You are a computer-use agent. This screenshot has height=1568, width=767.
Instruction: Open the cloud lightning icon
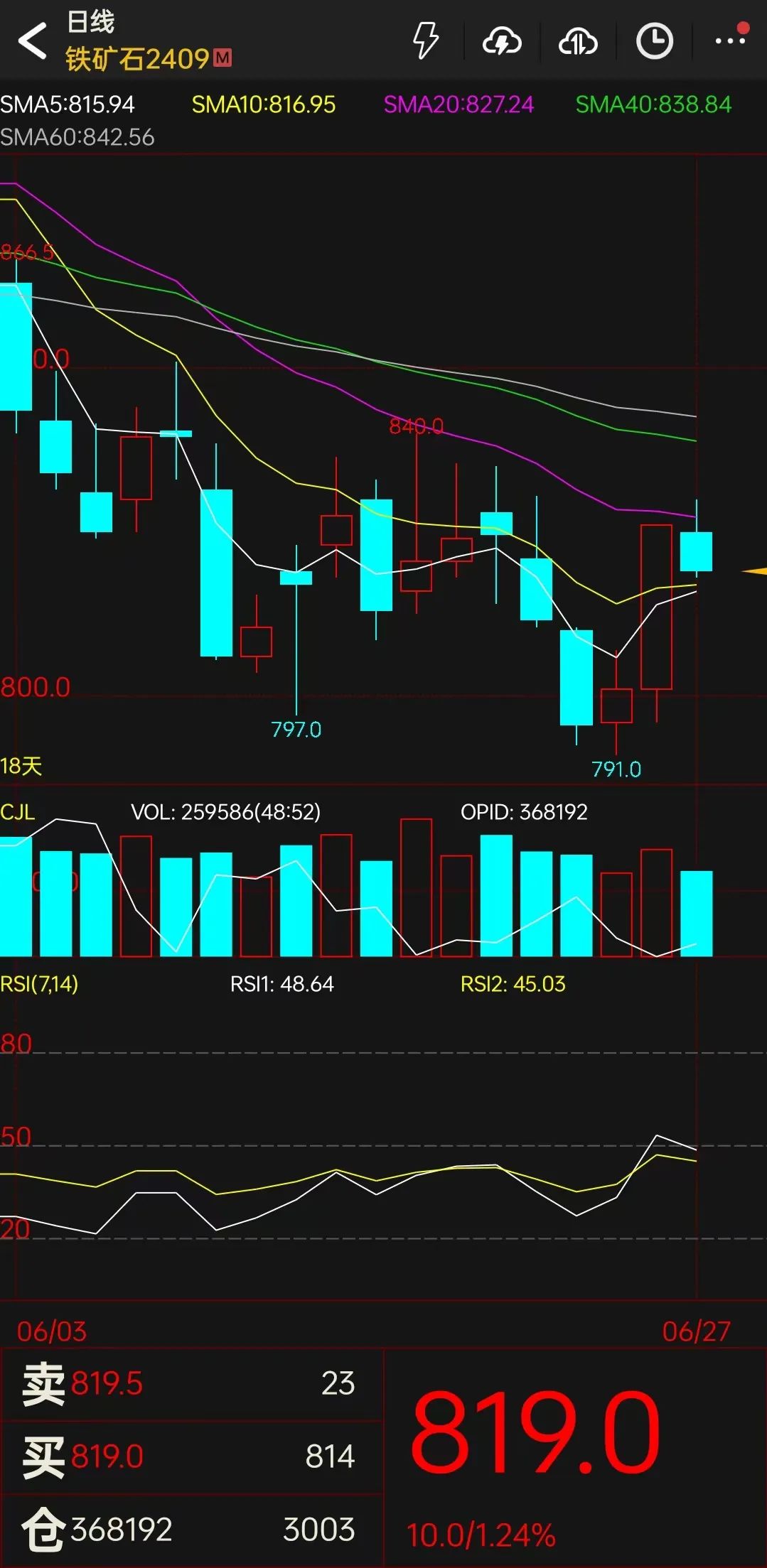tap(502, 42)
